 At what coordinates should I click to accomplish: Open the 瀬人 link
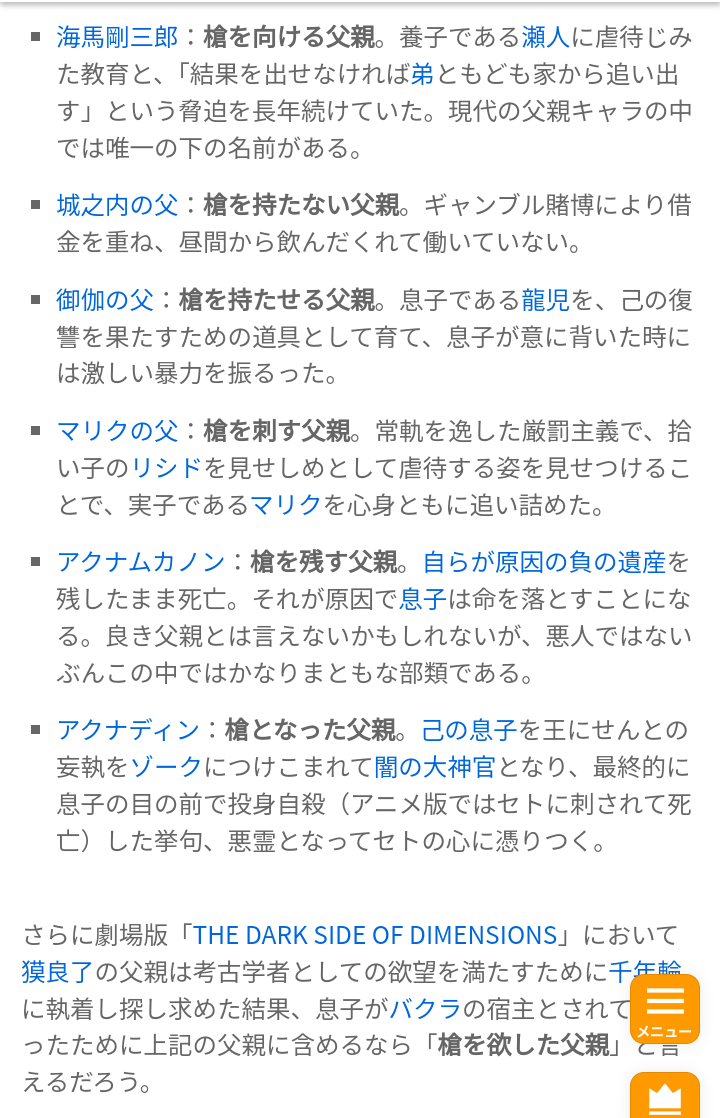[545, 37]
